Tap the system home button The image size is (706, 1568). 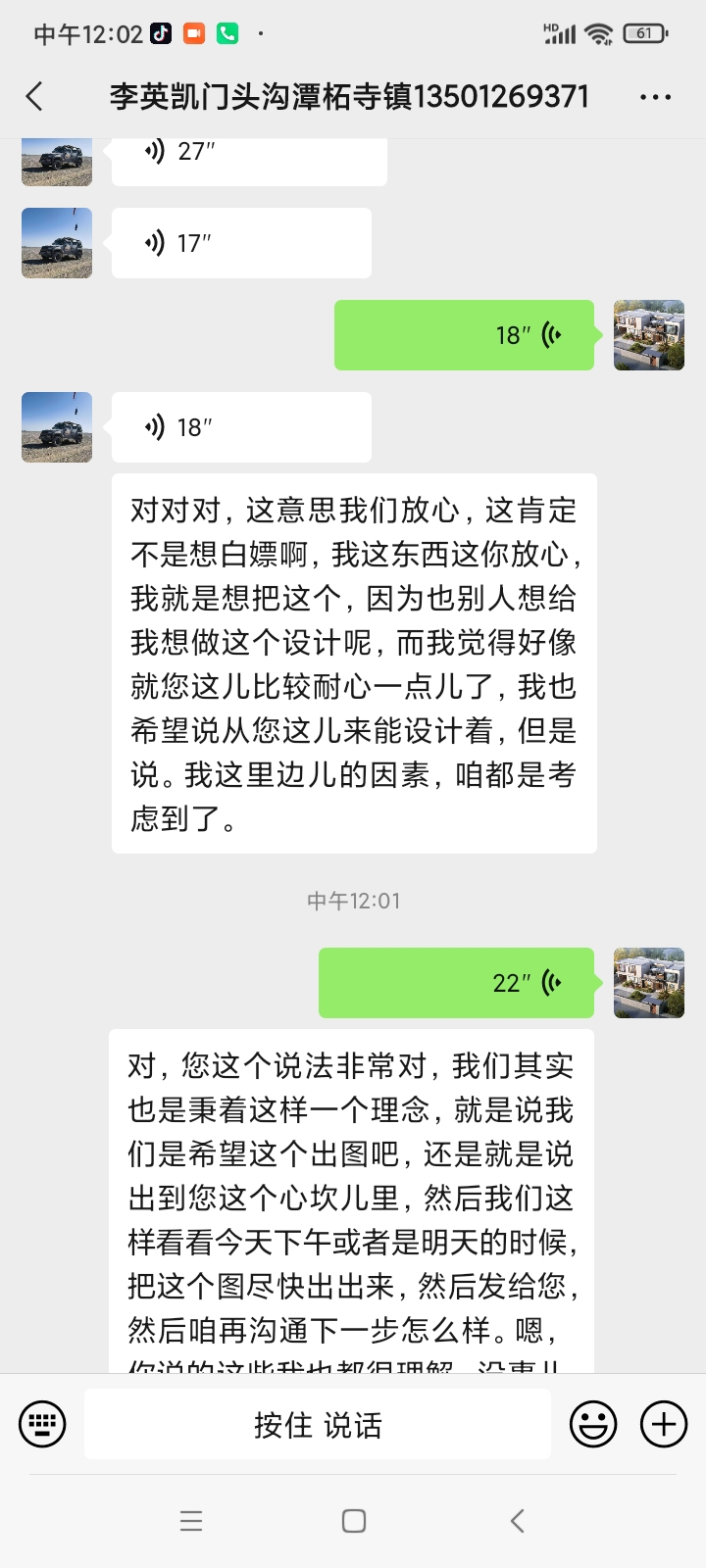[354, 1521]
